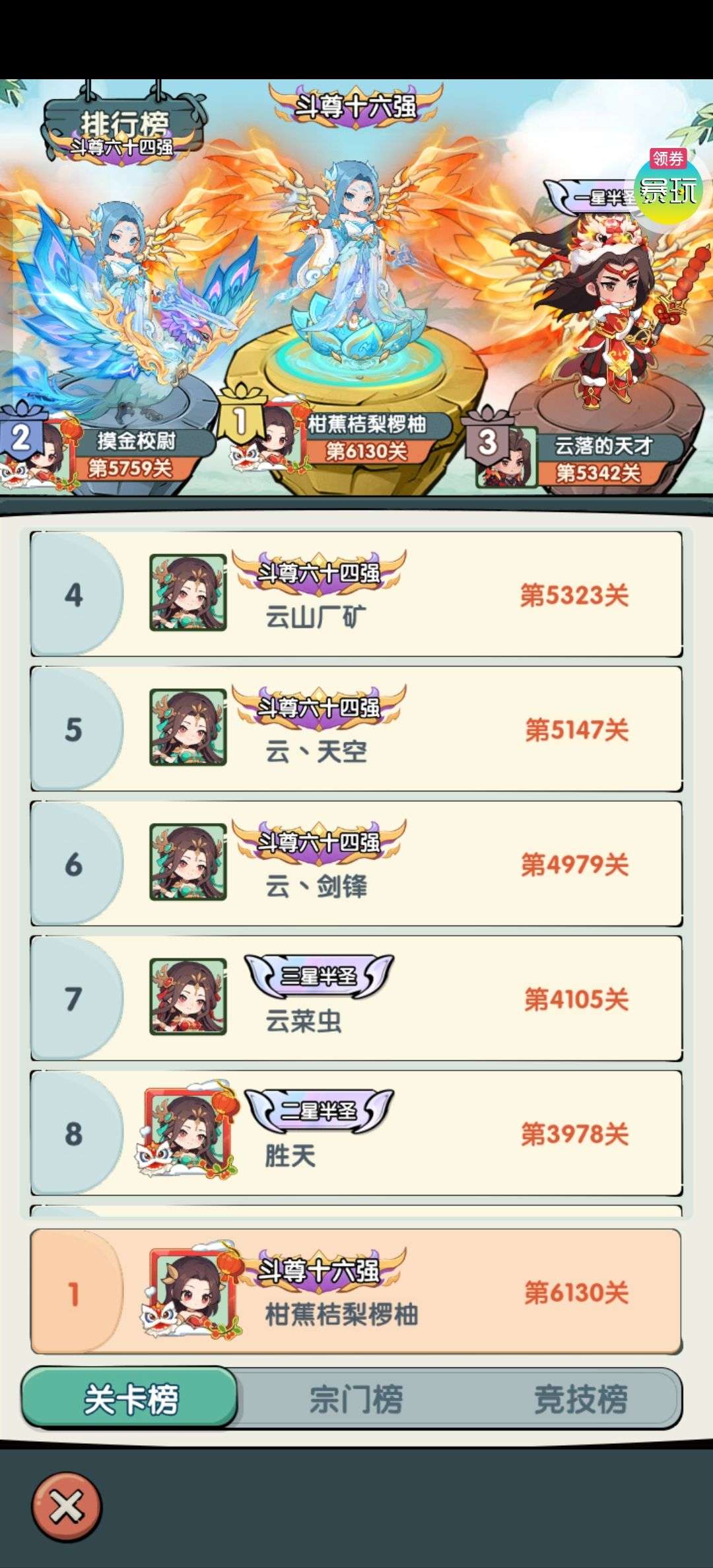Open rank 4 player 云山厂矿
Screen dimensions: 713x1568
pos(356,594)
